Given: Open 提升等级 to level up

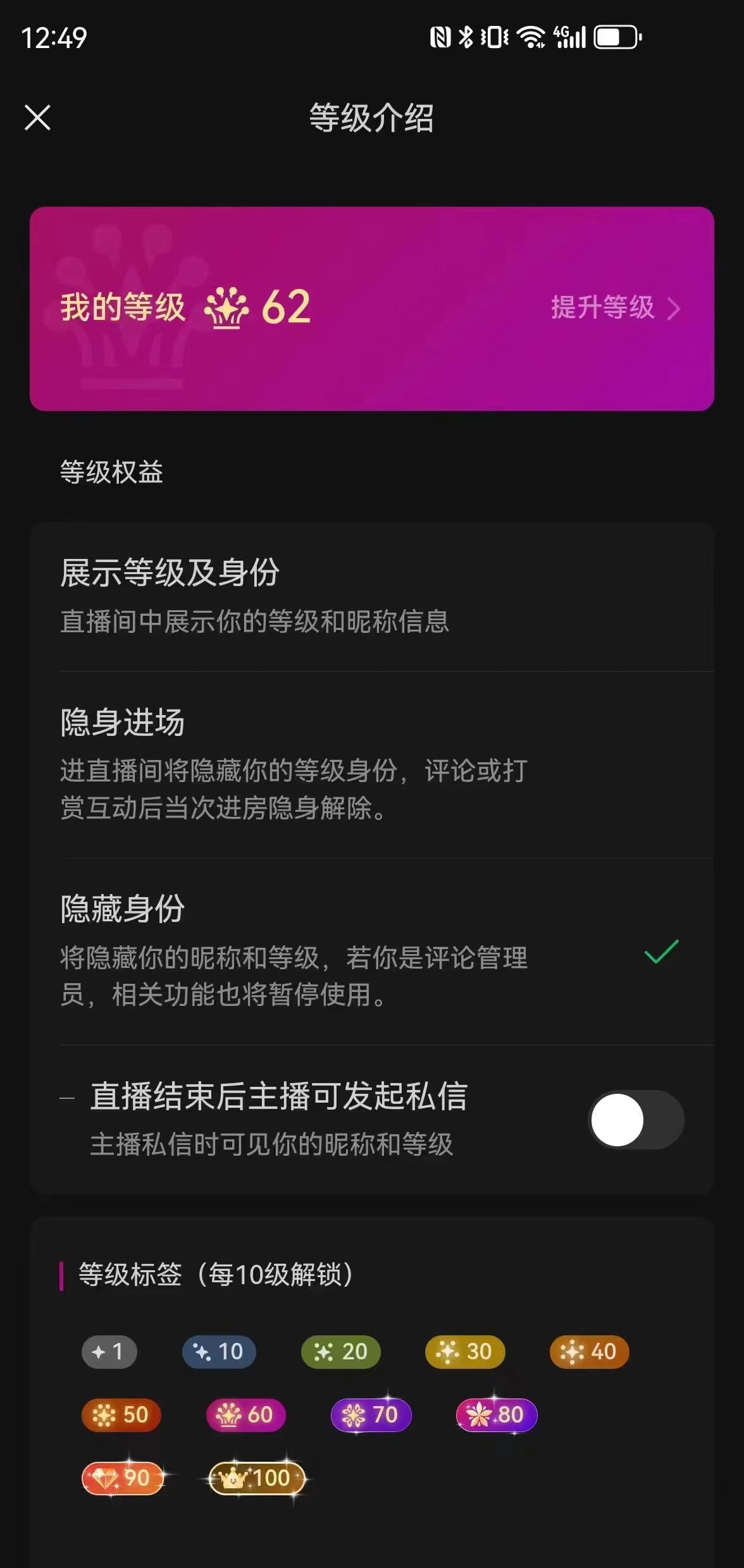Looking at the screenshot, I should click(x=616, y=308).
